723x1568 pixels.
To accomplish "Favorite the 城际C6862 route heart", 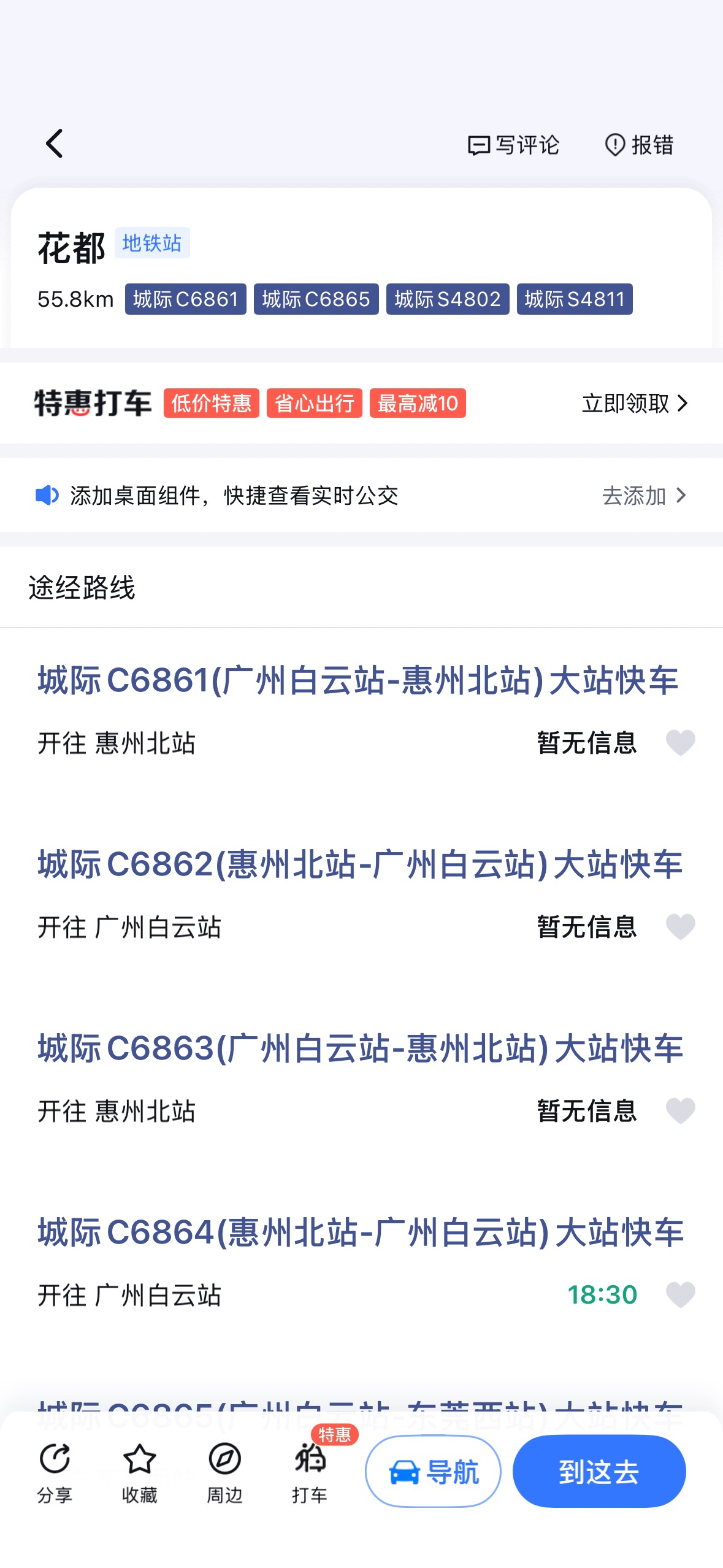I will click(x=680, y=927).
